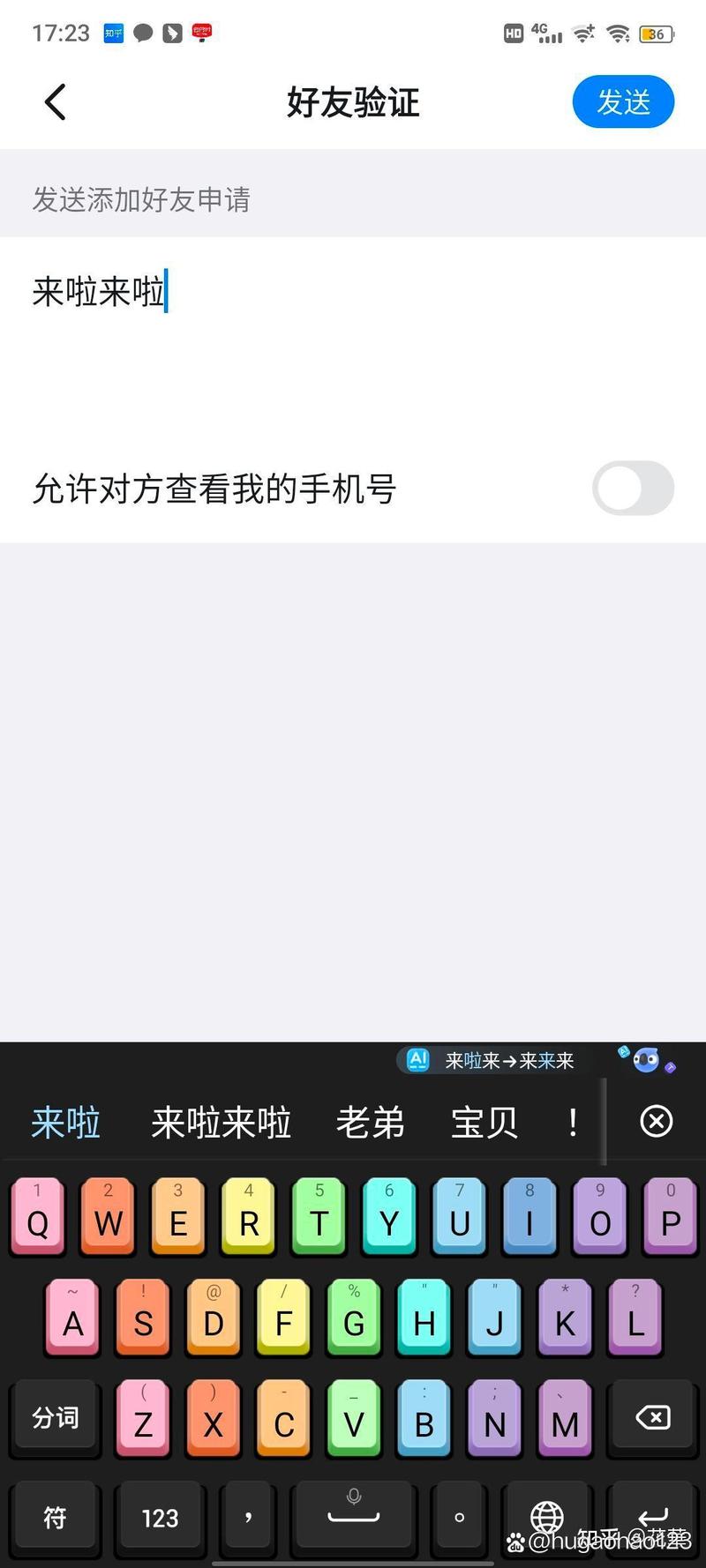Image resolution: width=706 pixels, height=1568 pixels.
Task: Tap the 分词 word-segmentation key
Action: click(54, 1418)
